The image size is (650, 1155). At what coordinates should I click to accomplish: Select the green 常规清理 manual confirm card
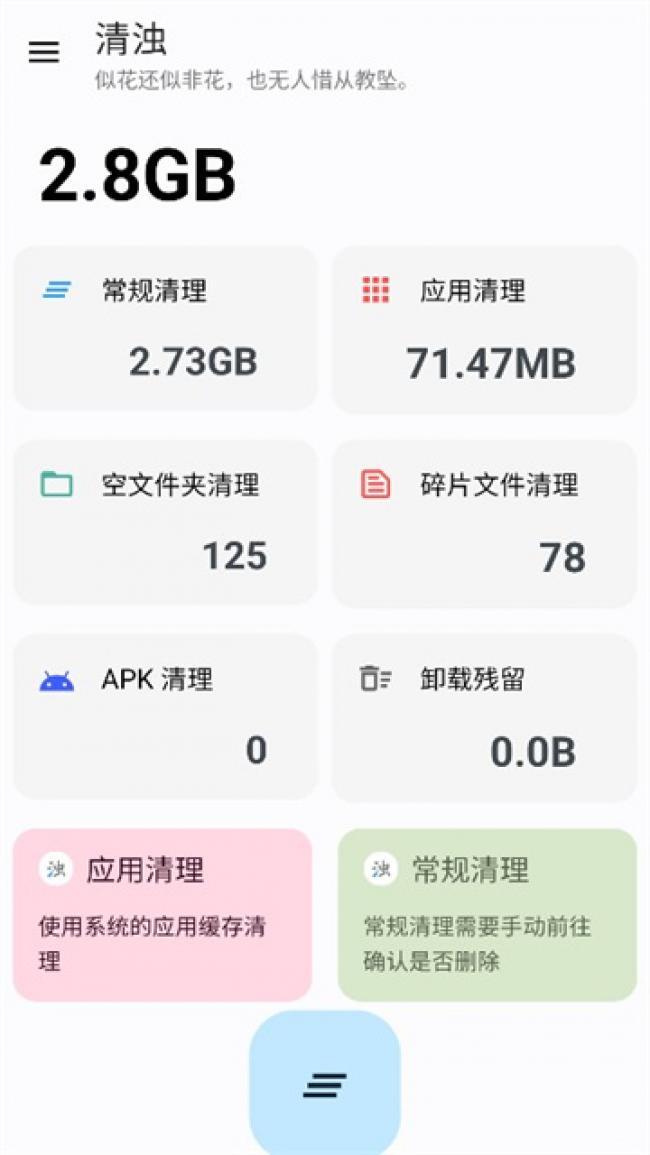[487, 914]
